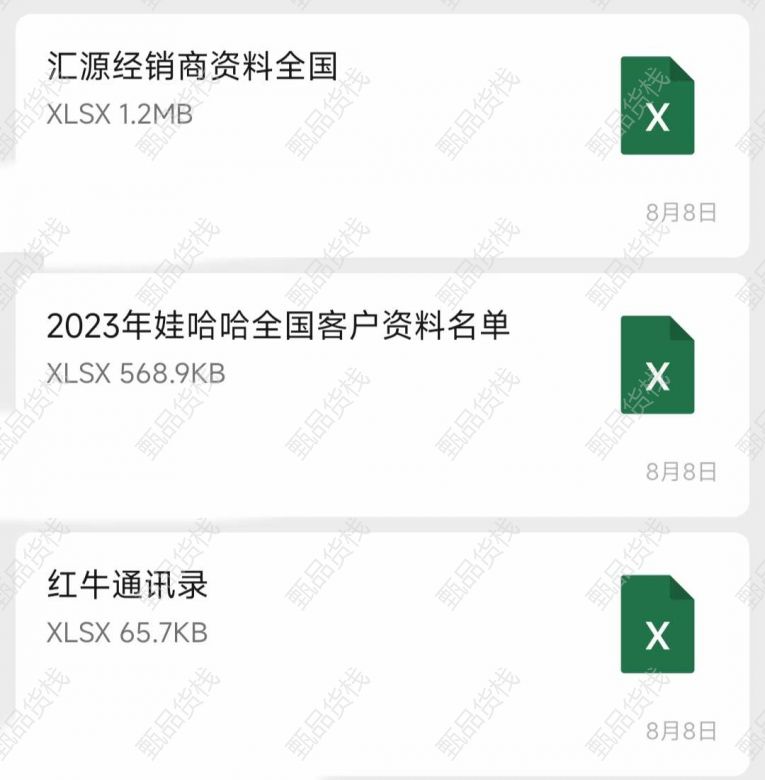
Task: Open the 红牛通讯录 file
Action: (128, 586)
